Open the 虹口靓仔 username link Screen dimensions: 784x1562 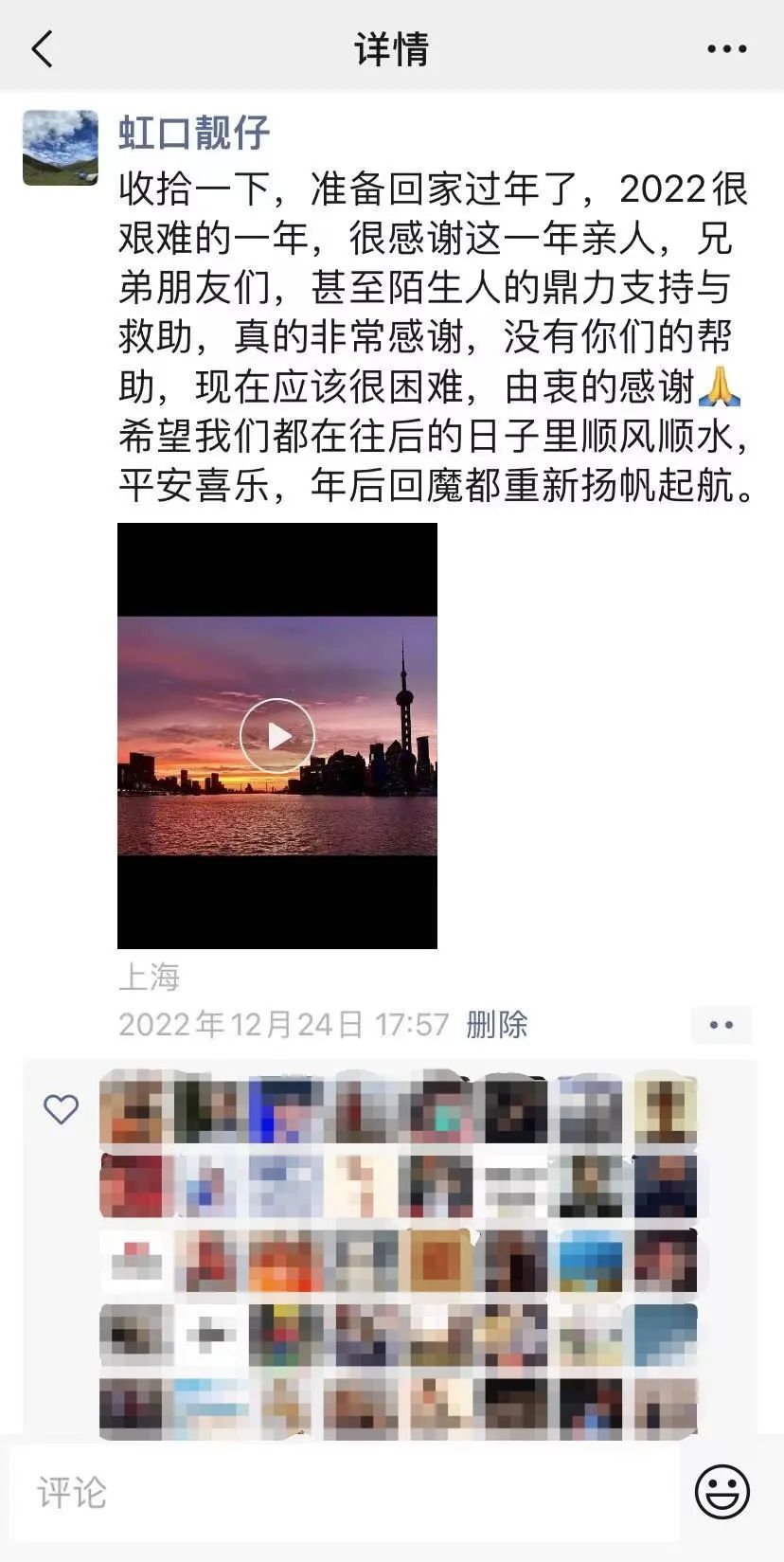click(194, 133)
